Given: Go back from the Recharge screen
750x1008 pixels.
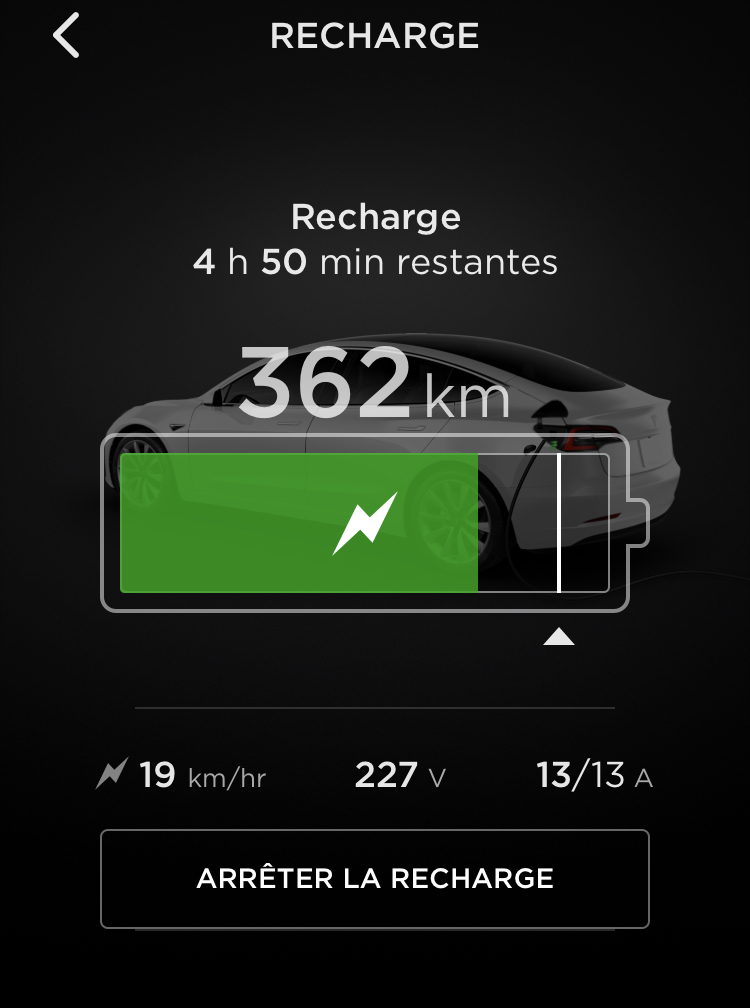Looking at the screenshot, I should (x=66, y=36).
